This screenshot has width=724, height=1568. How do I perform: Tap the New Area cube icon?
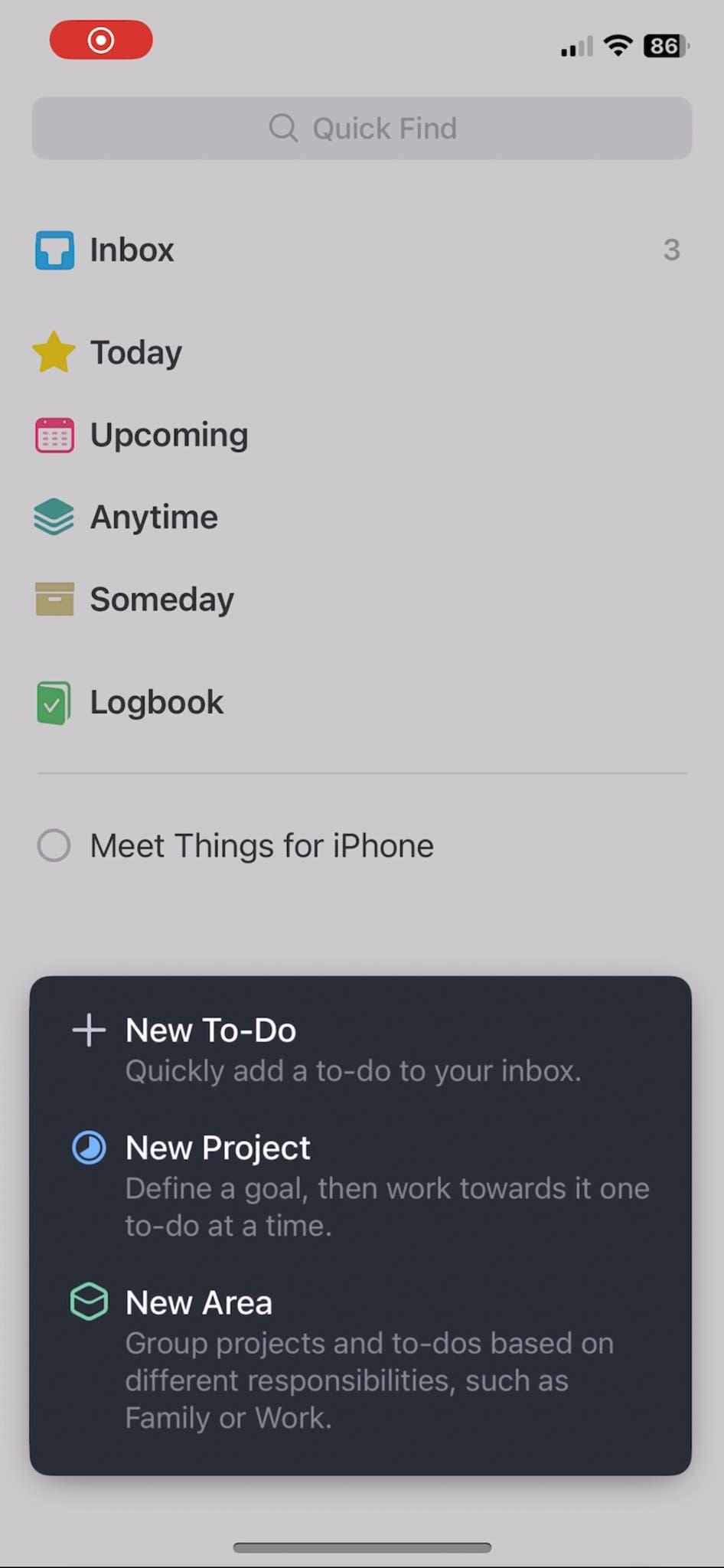88,1302
